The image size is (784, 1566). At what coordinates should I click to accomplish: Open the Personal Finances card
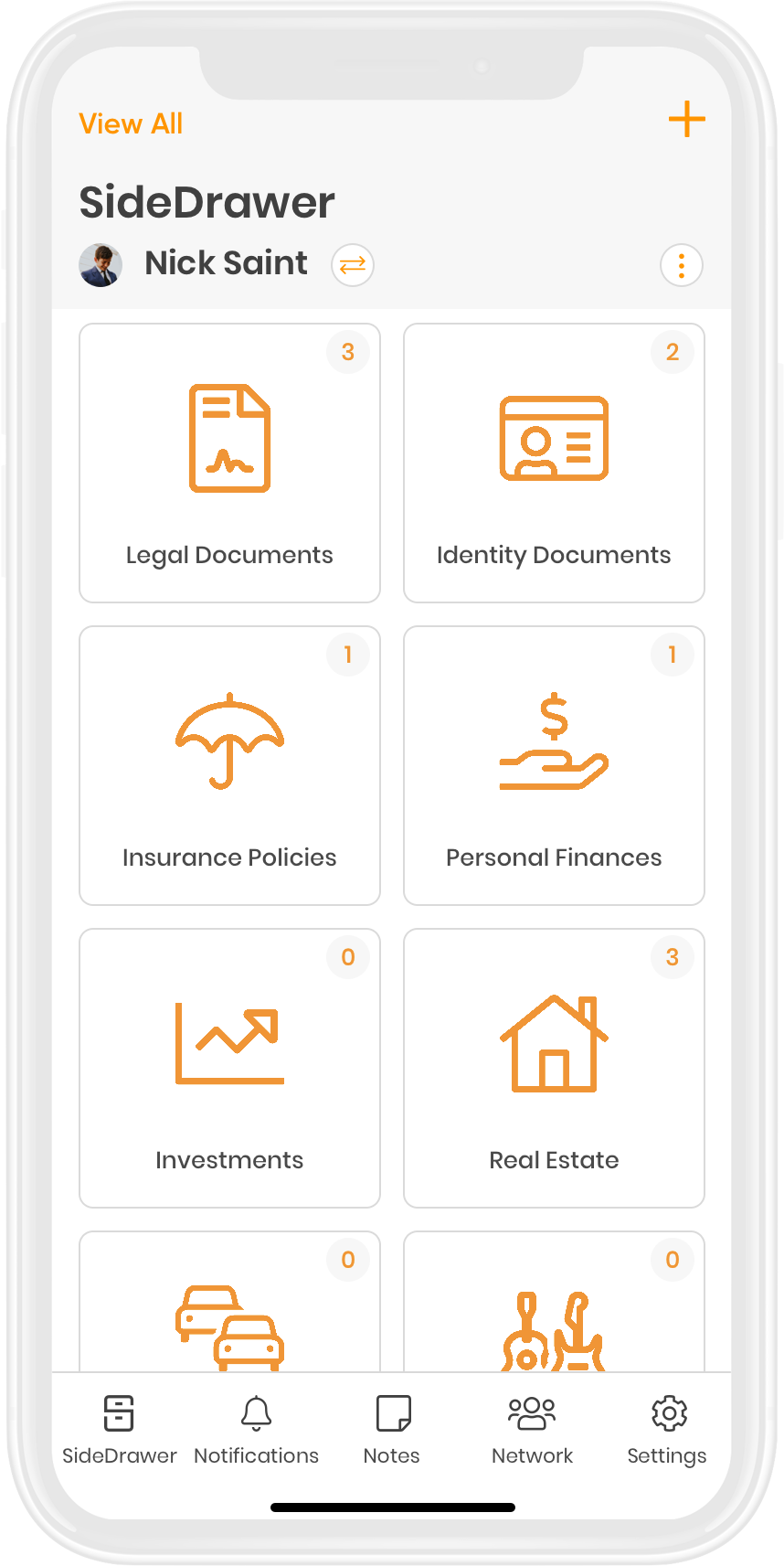coord(554,766)
